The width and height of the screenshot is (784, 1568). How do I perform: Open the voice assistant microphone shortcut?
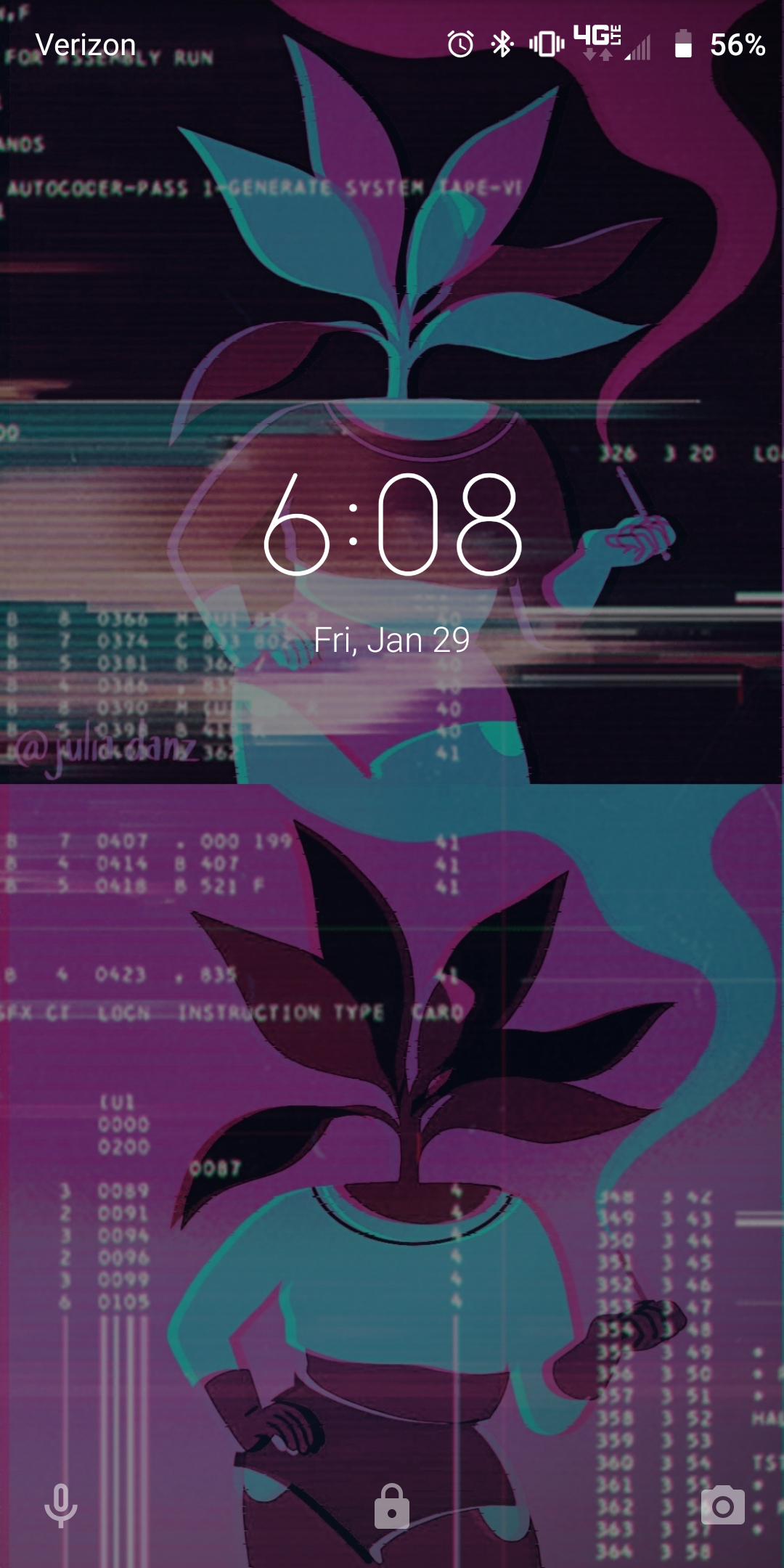click(x=61, y=1506)
